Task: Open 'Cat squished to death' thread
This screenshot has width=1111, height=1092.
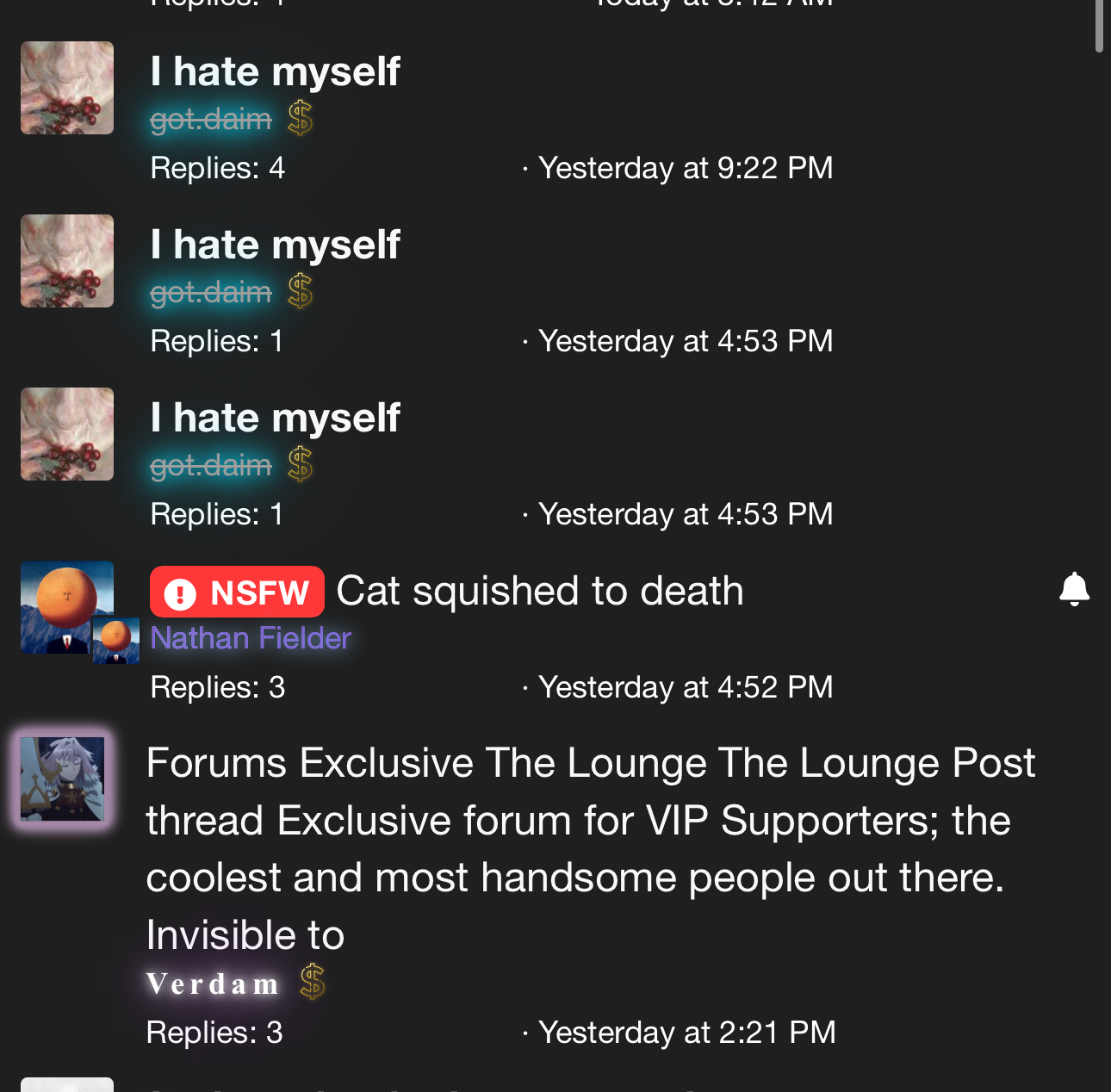Action: (539, 592)
